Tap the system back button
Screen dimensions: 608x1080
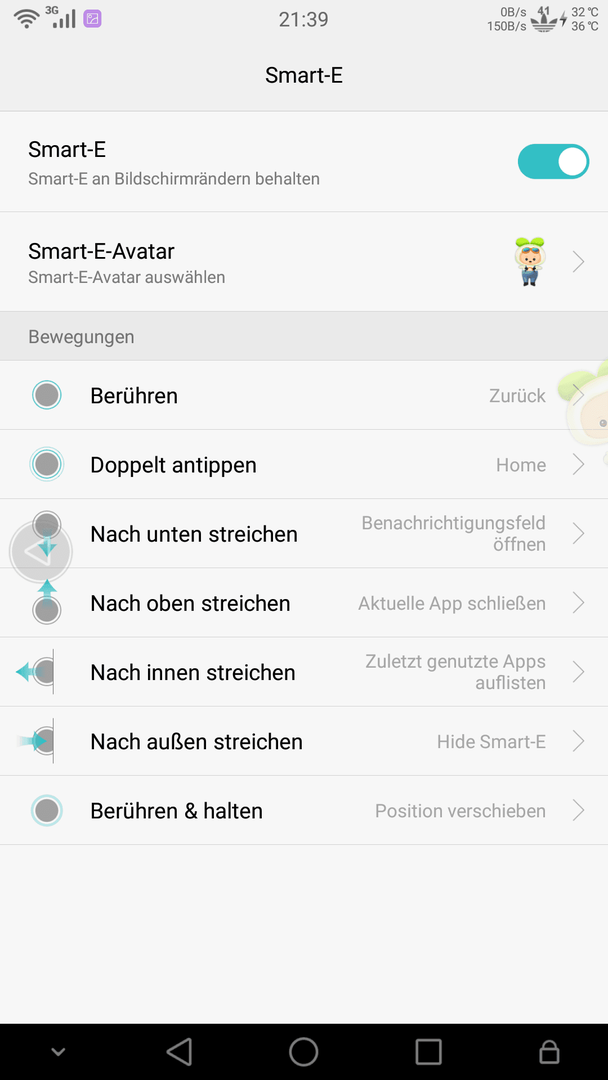coord(179,1052)
